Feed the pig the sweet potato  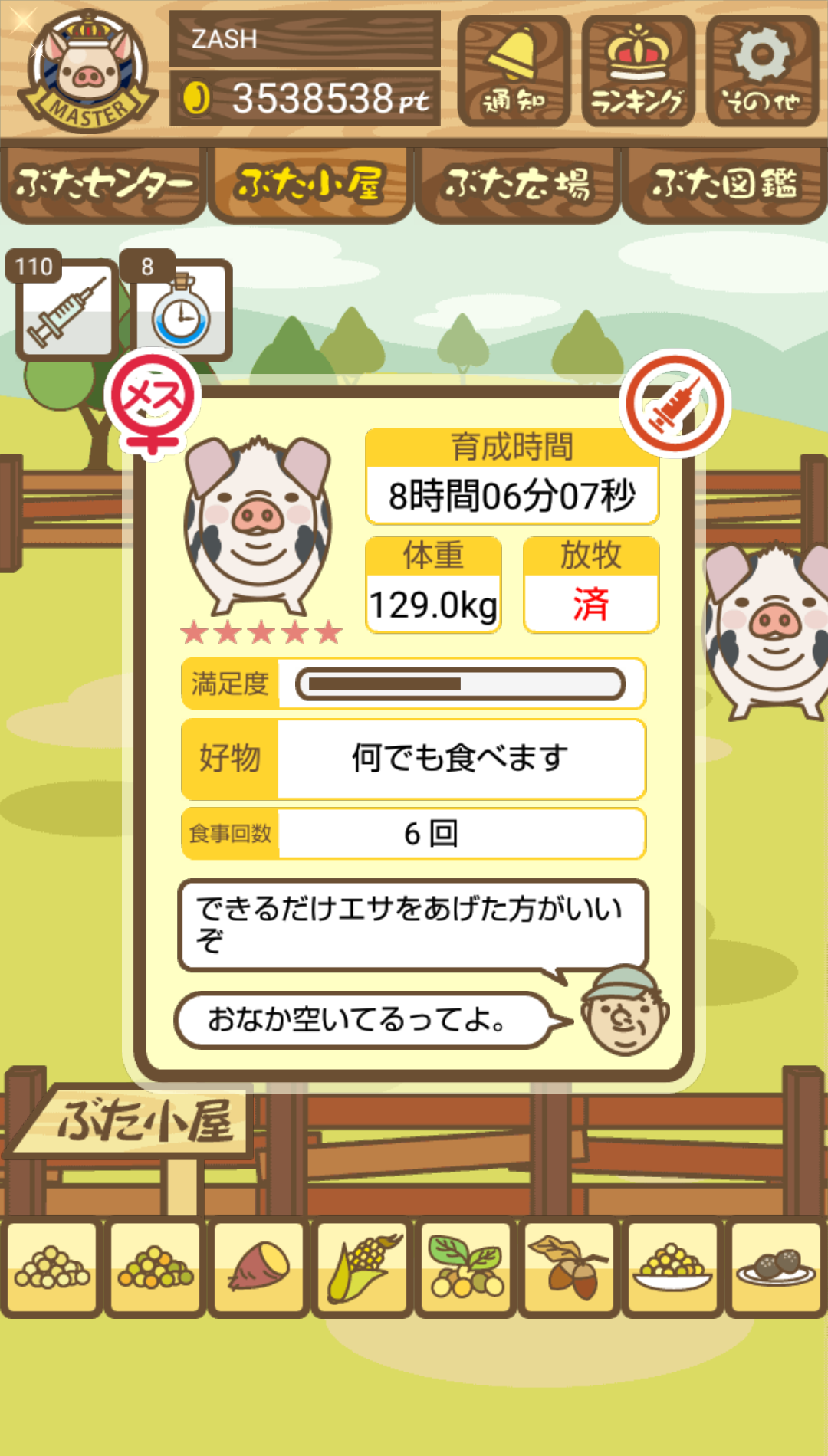pos(258,1267)
